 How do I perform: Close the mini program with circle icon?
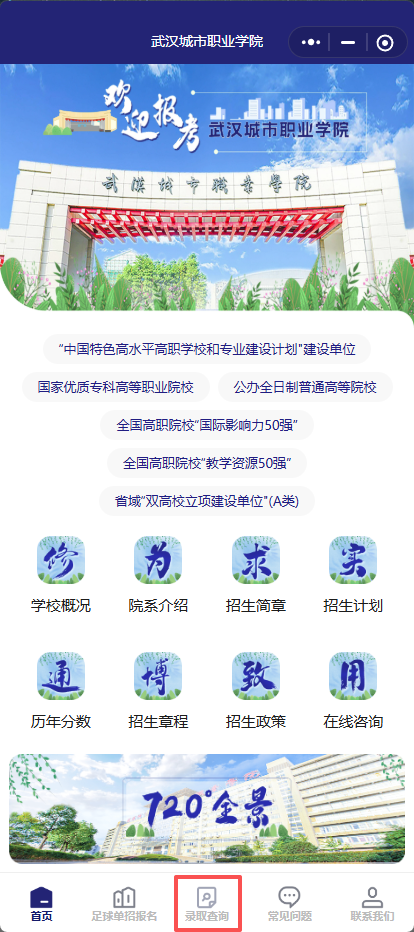pos(385,43)
